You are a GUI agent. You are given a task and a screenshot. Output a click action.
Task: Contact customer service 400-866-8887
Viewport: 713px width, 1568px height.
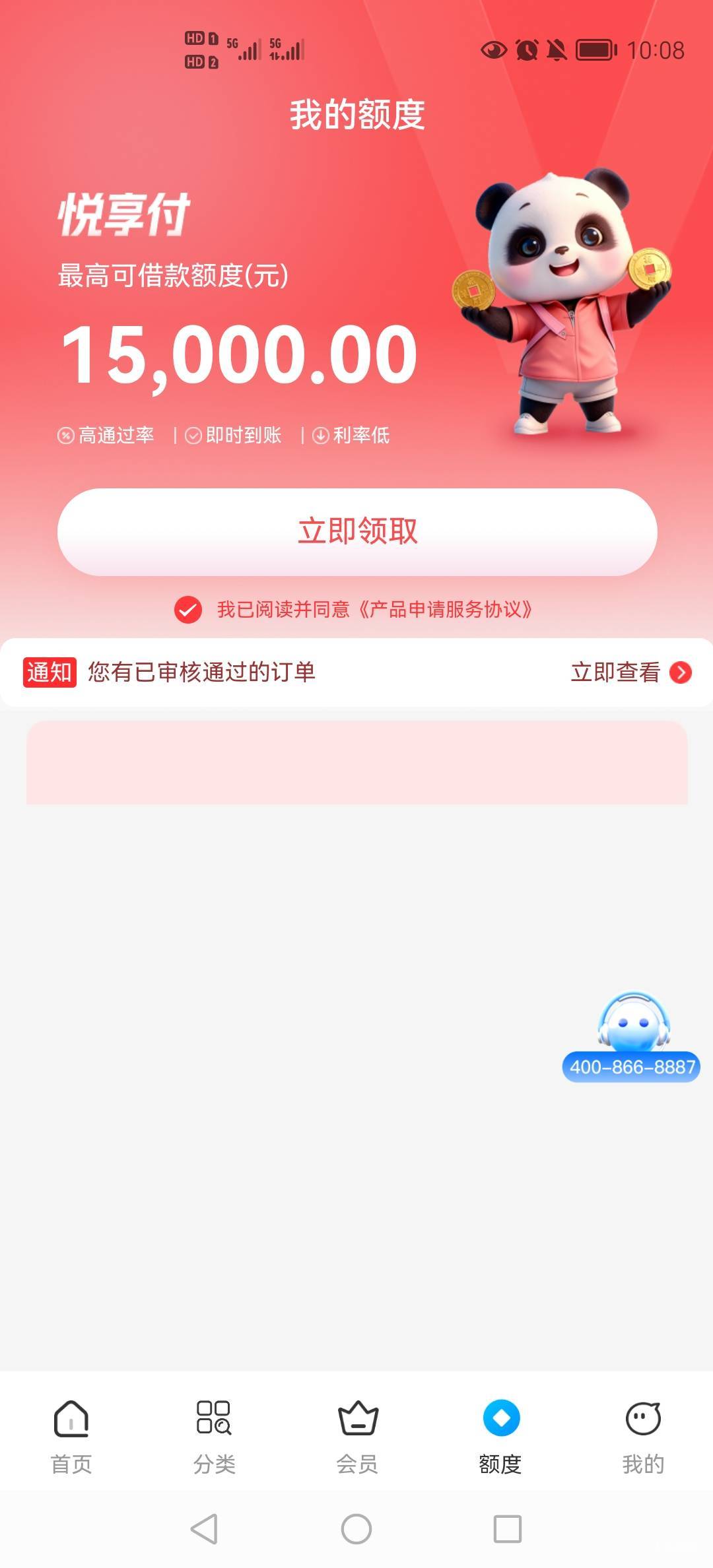tap(632, 1038)
